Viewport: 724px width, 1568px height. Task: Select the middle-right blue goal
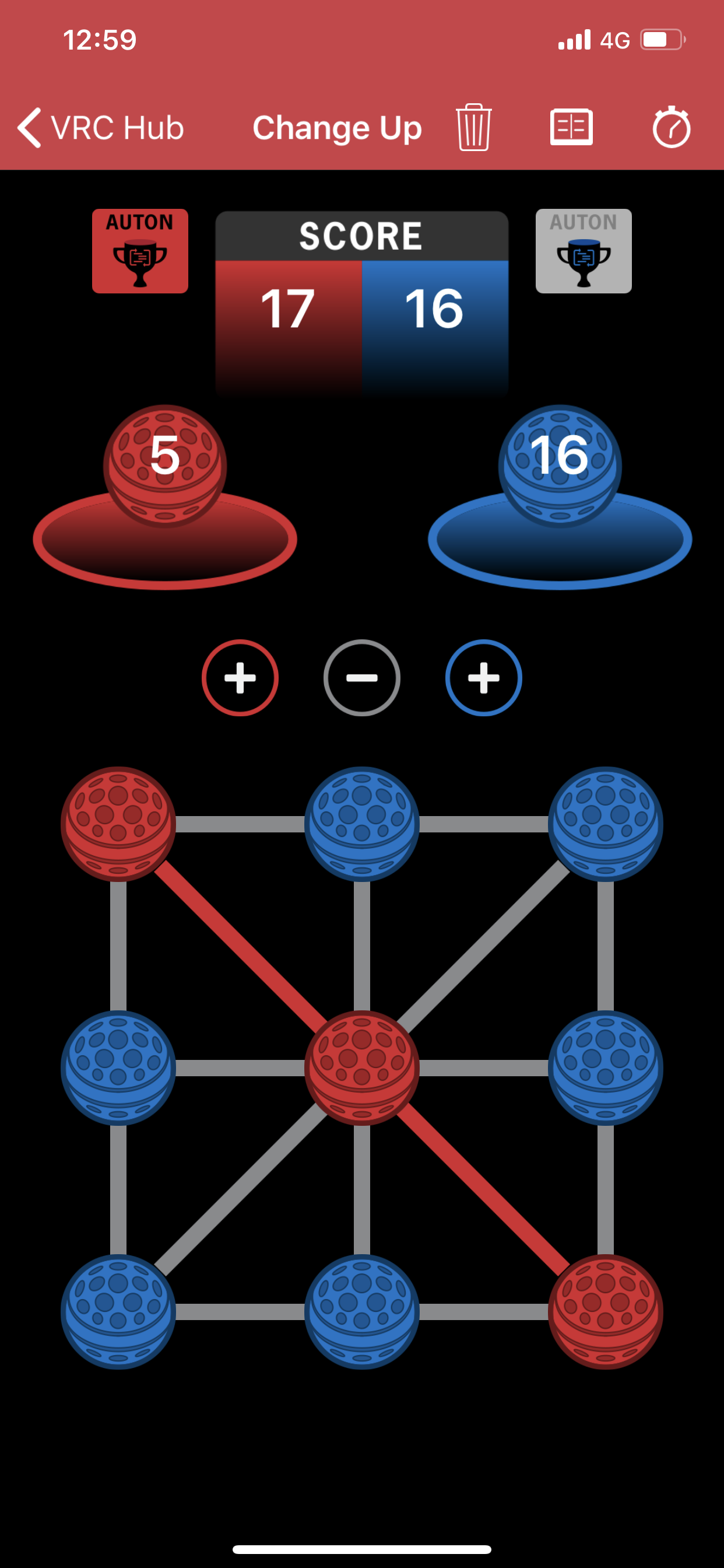[604, 1067]
